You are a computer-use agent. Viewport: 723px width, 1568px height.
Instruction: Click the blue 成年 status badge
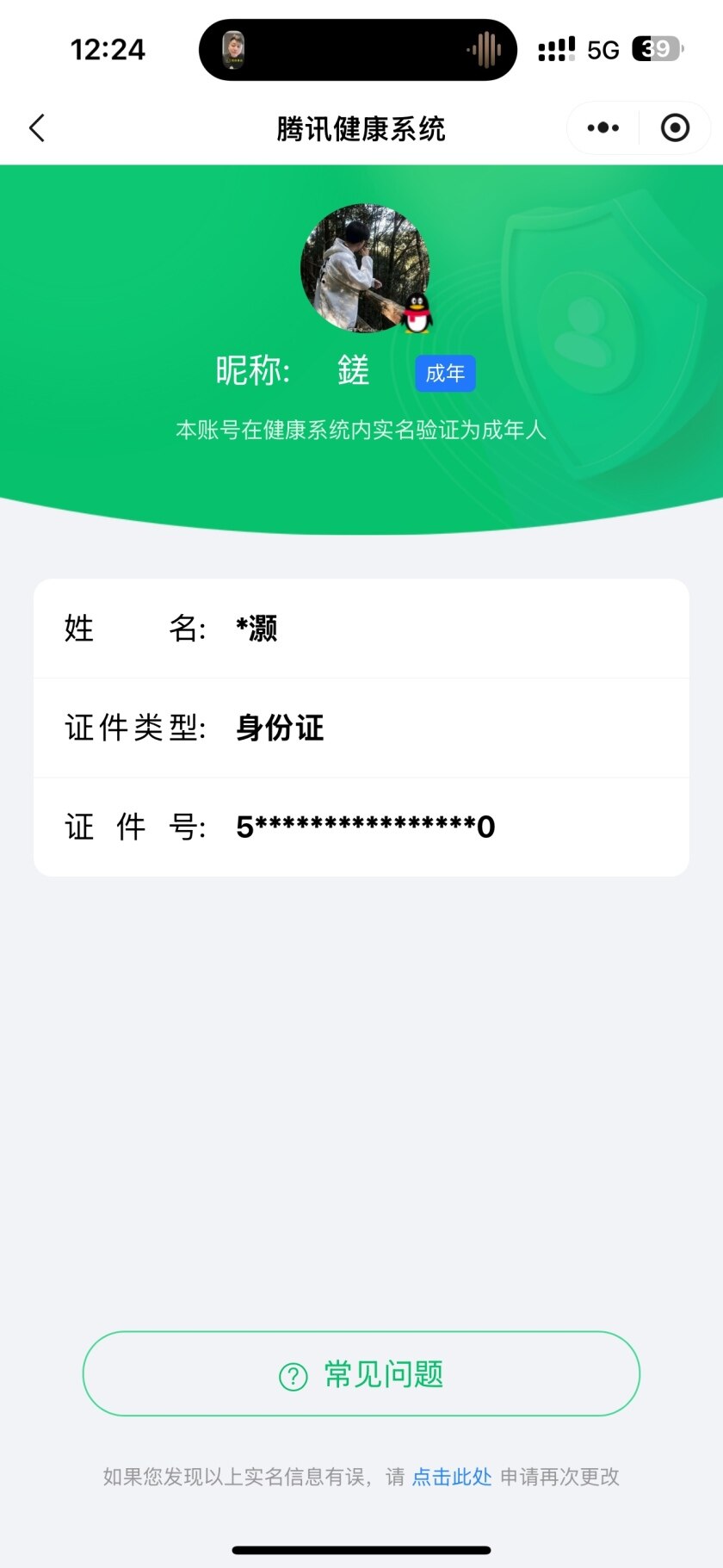coord(445,373)
